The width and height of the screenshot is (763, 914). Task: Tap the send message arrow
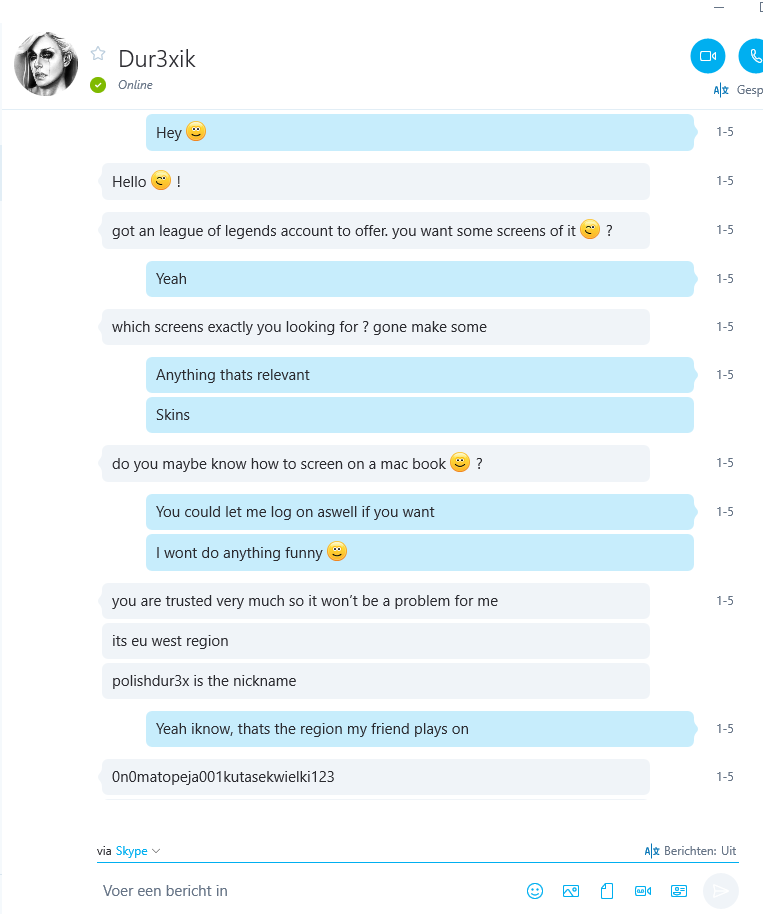point(720,890)
